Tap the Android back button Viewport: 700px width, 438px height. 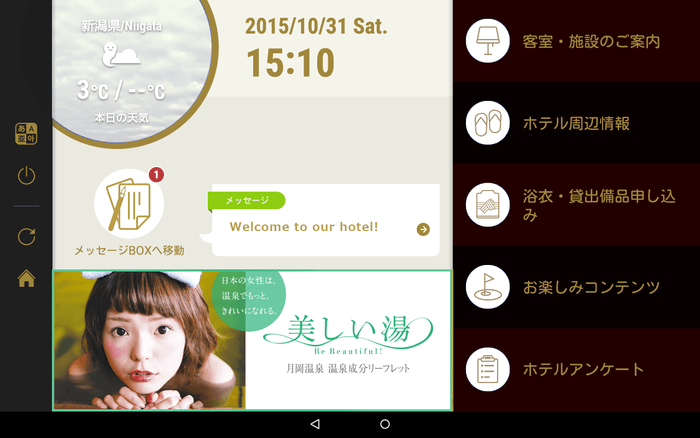coord(315,424)
